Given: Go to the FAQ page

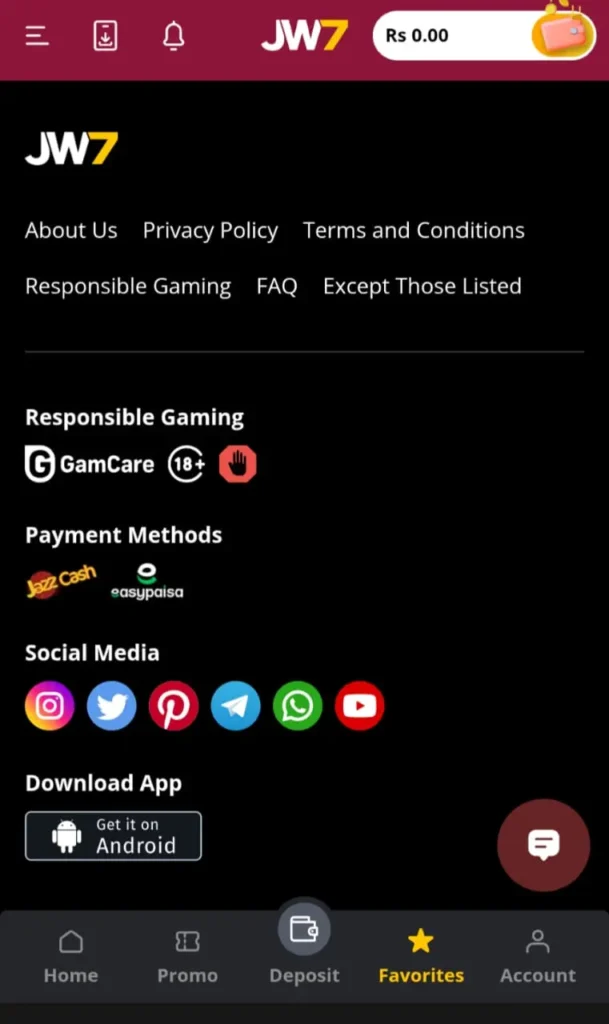Looking at the screenshot, I should pos(277,286).
